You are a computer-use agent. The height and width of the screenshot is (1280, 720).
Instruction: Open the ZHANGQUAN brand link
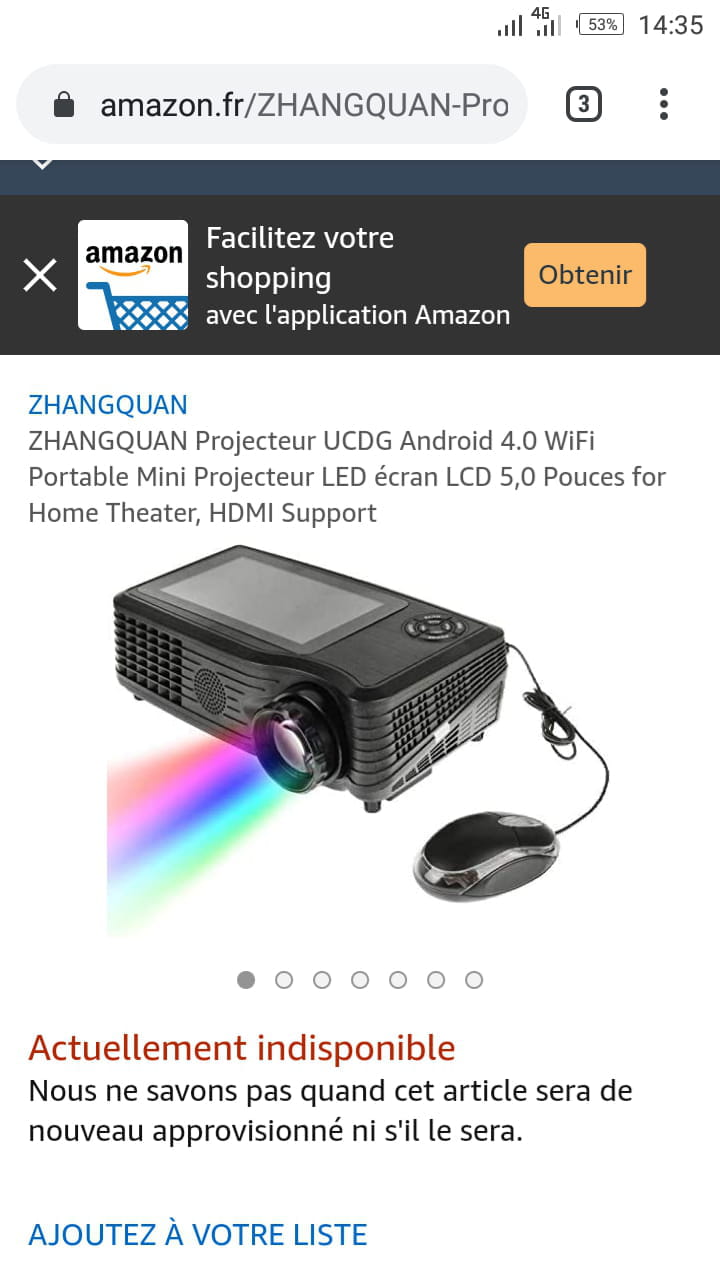(x=108, y=405)
